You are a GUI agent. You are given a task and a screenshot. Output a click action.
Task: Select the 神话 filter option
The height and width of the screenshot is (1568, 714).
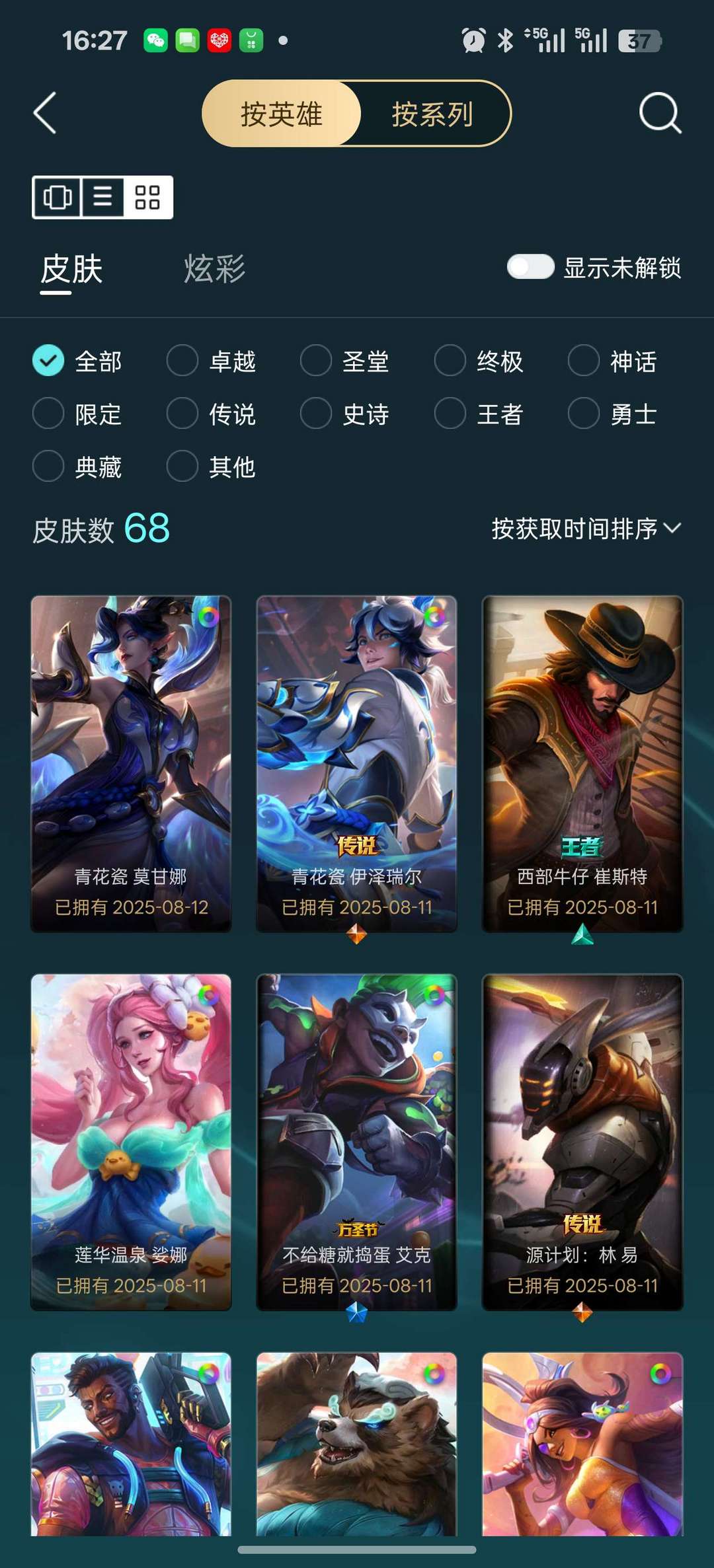tap(612, 361)
